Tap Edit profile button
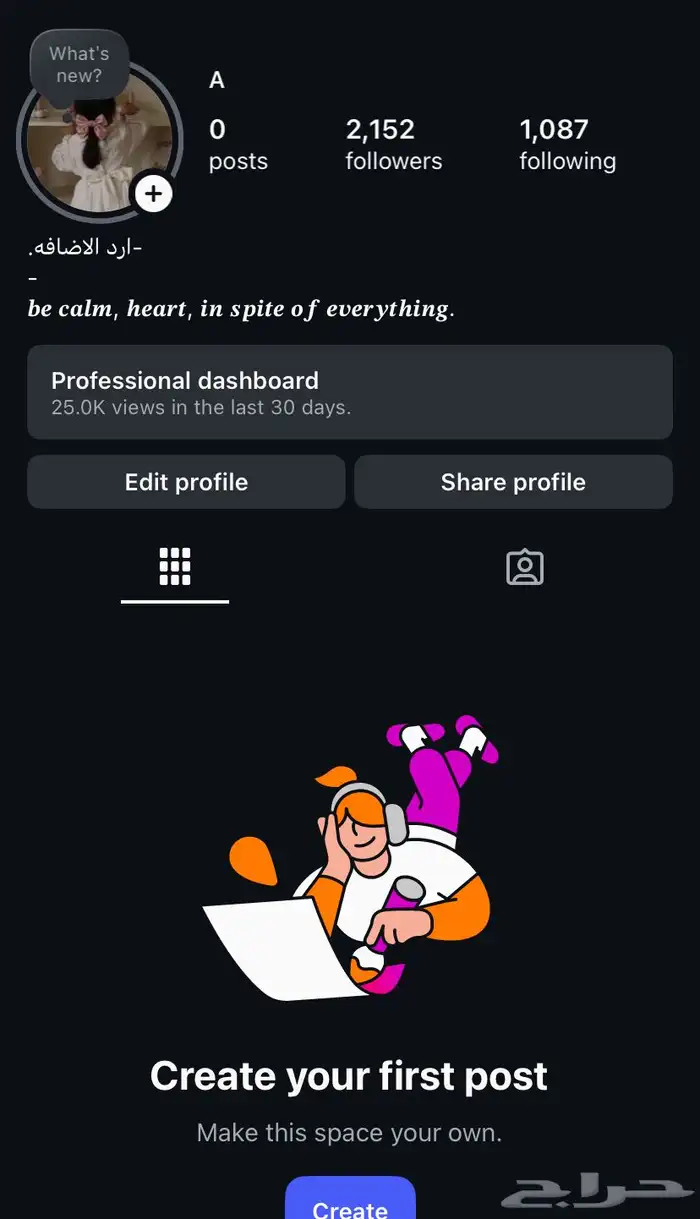700x1219 pixels. 186,482
